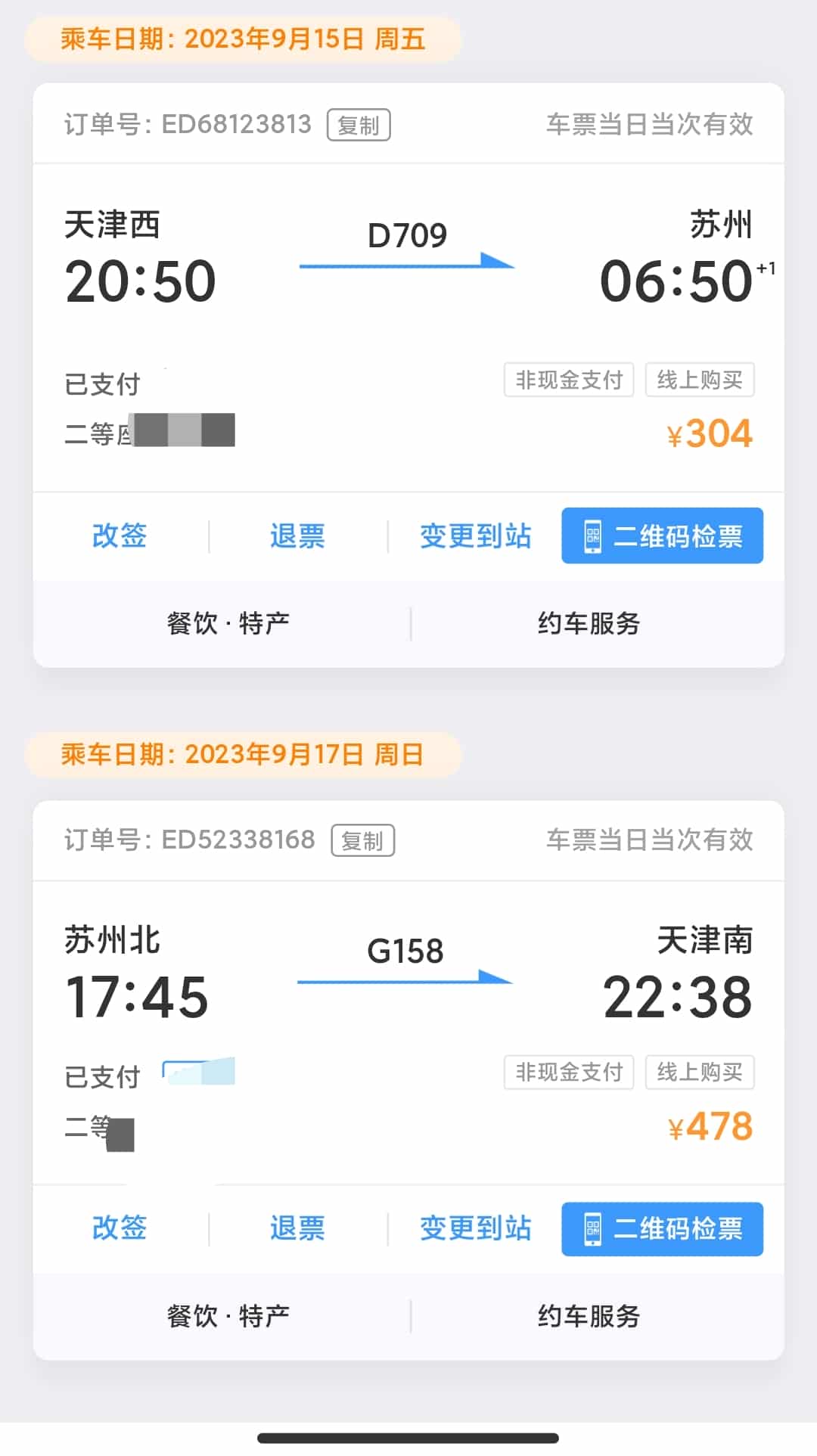
Task: Tap the QR code icon on the G158 order
Action: coord(595,1229)
